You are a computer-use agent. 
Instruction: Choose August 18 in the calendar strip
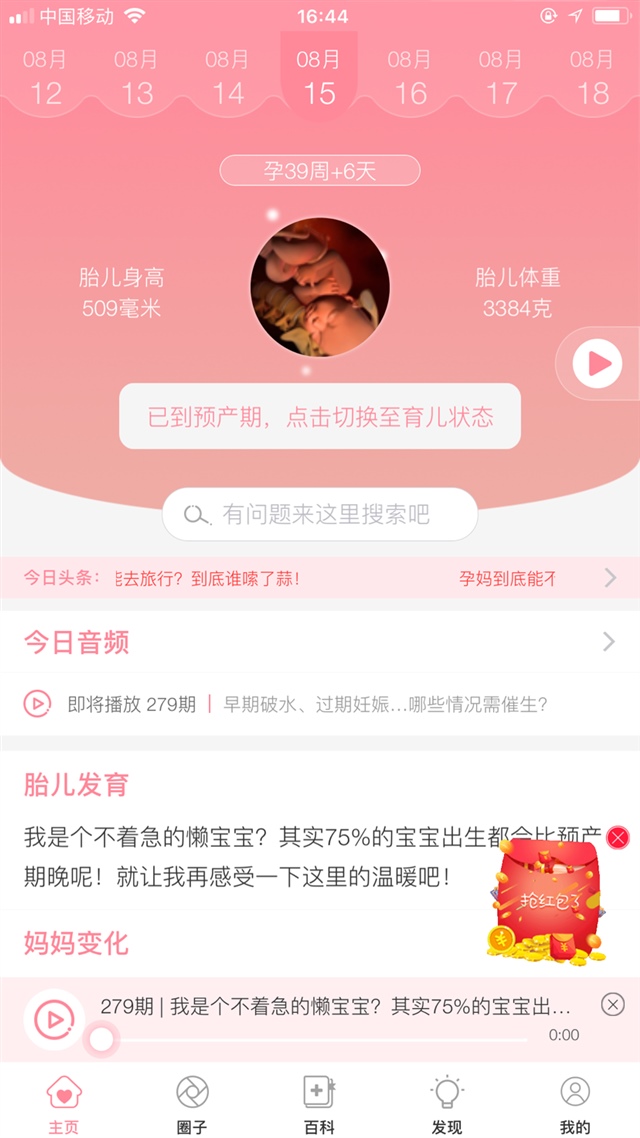592,78
